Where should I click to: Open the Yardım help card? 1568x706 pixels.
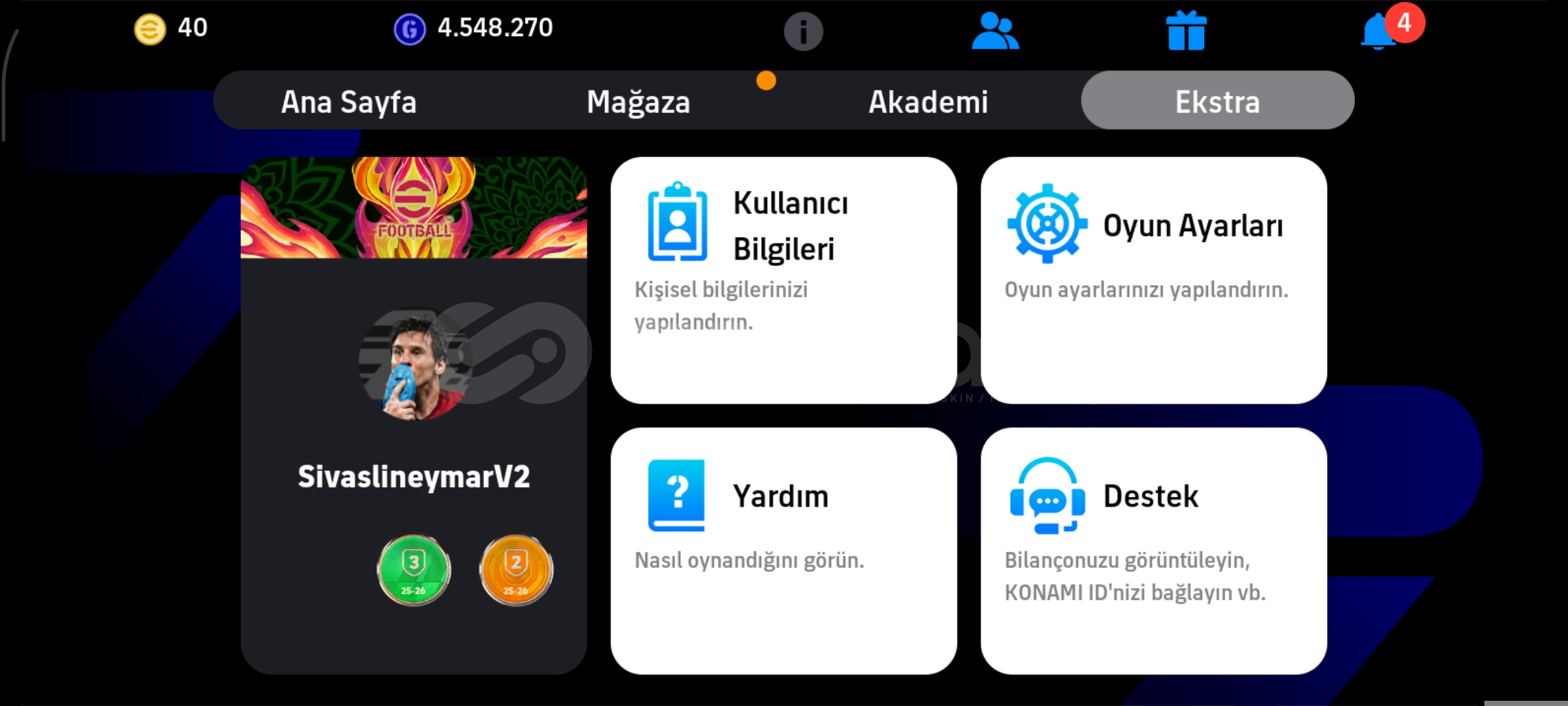pyautogui.click(x=783, y=550)
